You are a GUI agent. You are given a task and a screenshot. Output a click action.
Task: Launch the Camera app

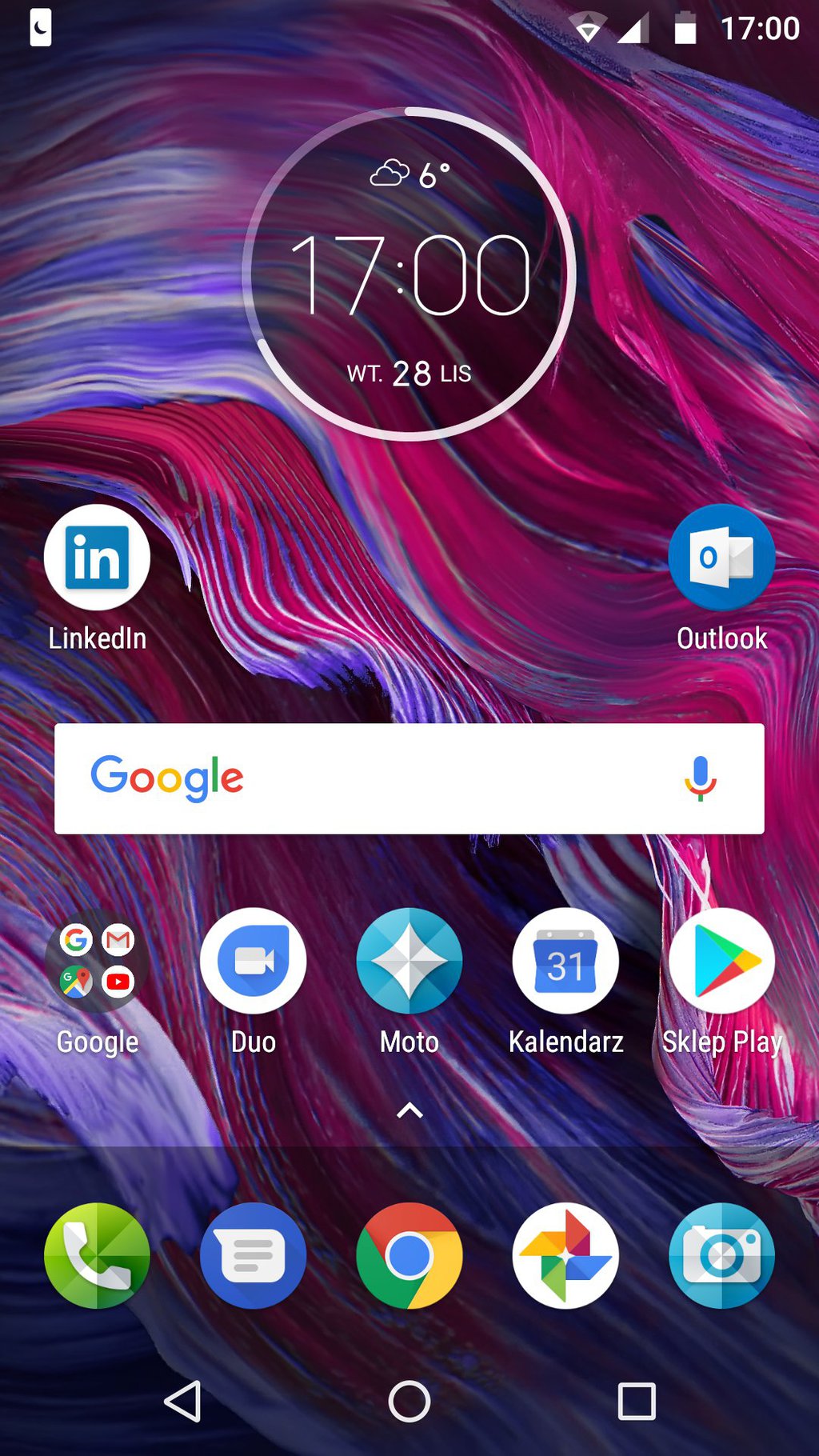pos(721,1255)
